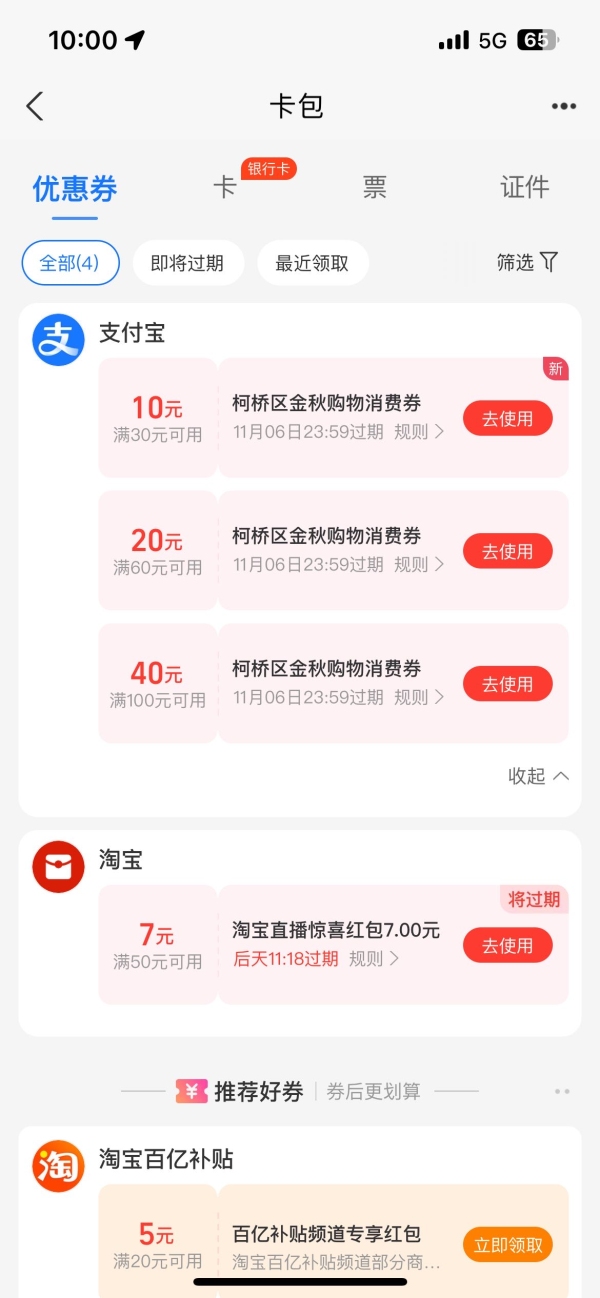Filter coupons by 即将过期

coord(187,263)
